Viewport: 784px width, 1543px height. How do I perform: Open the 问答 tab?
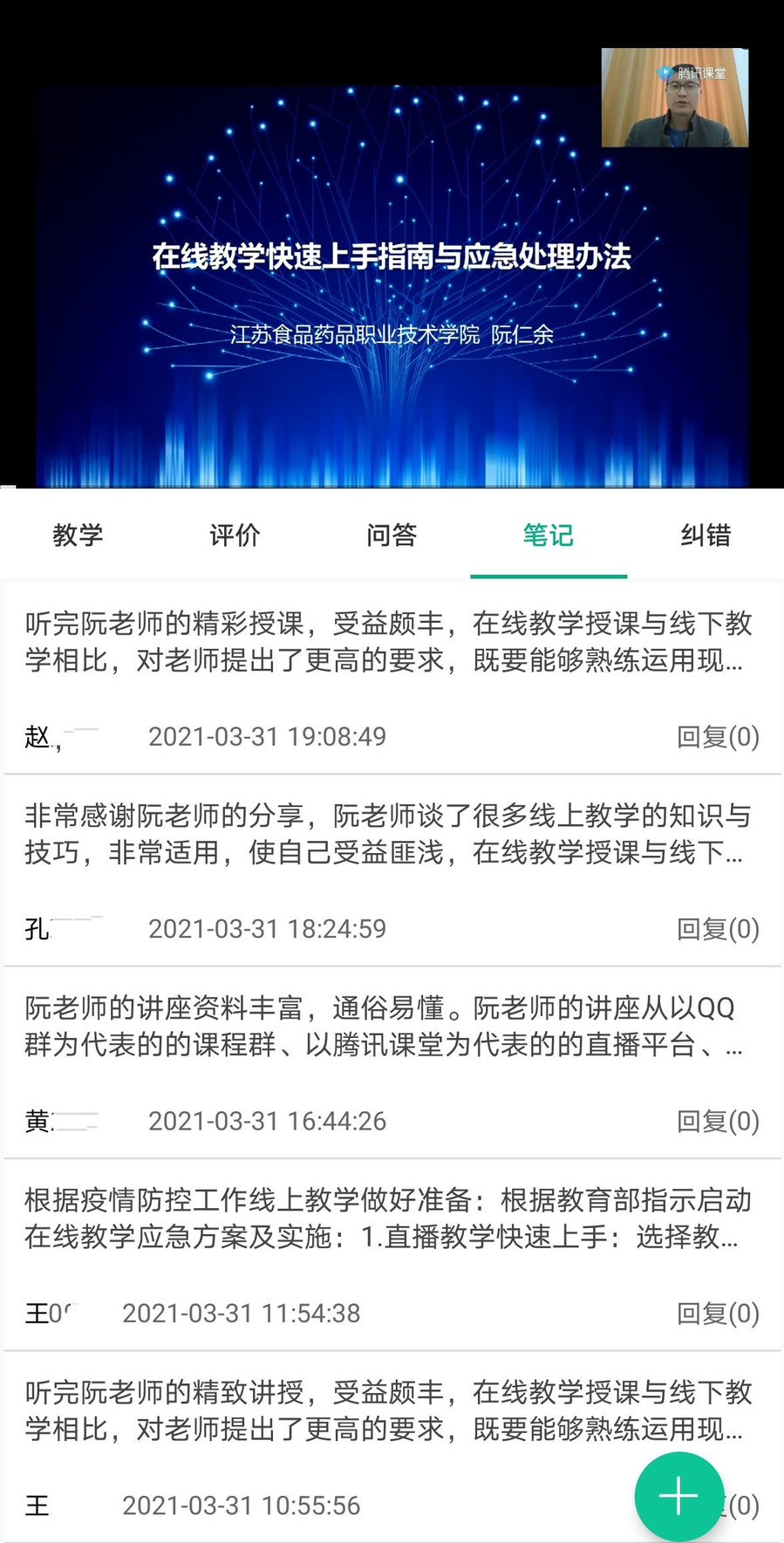coord(392,535)
